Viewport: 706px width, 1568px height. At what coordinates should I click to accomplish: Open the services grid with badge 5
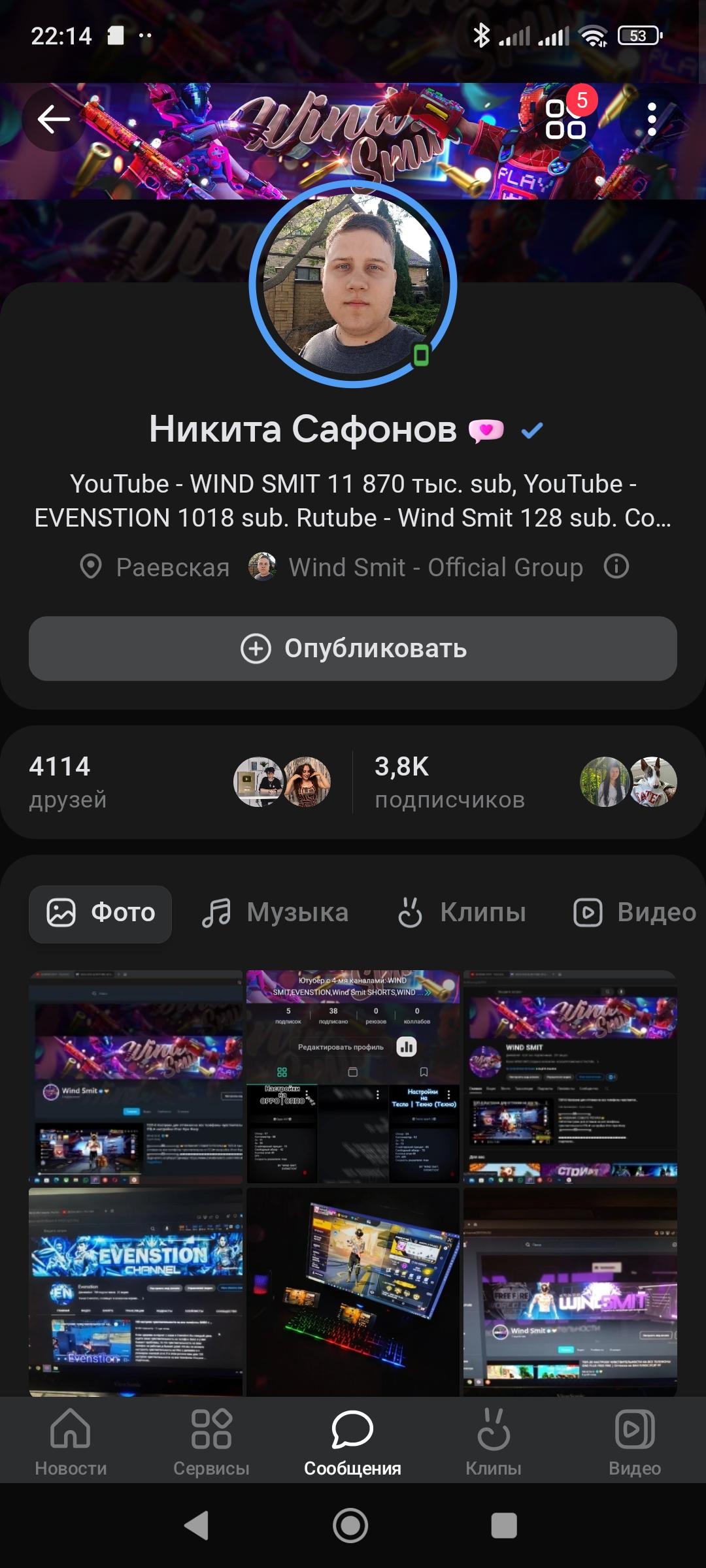[x=565, y=119]
